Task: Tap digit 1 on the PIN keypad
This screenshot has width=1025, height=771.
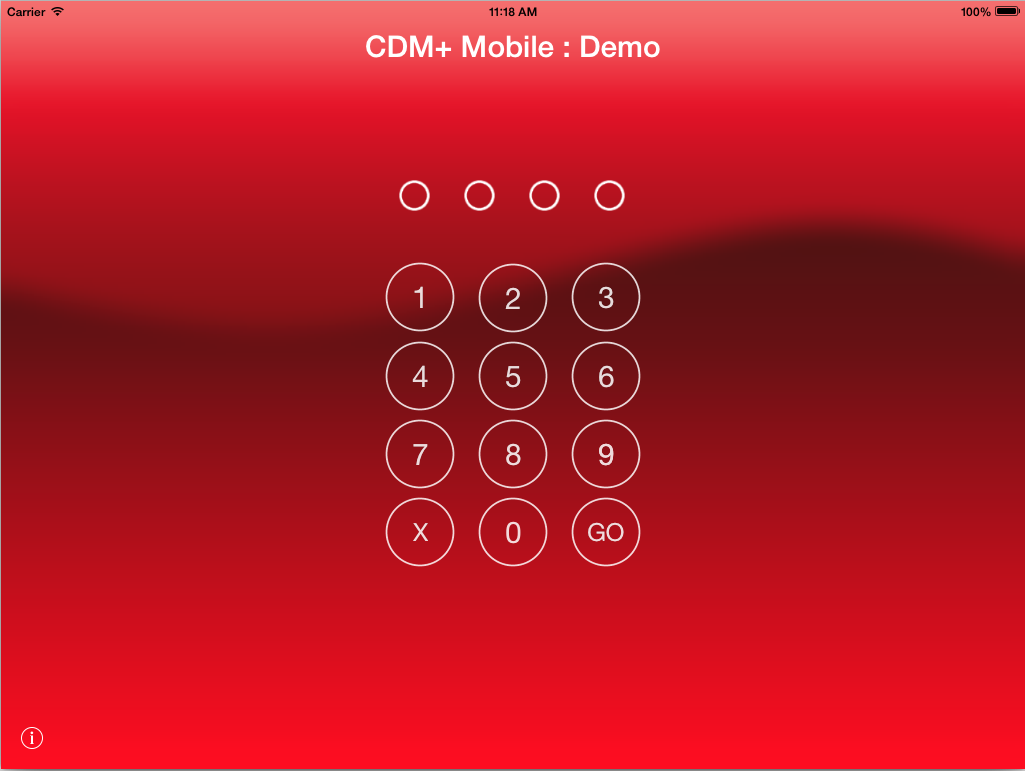Action: point(420,297)
